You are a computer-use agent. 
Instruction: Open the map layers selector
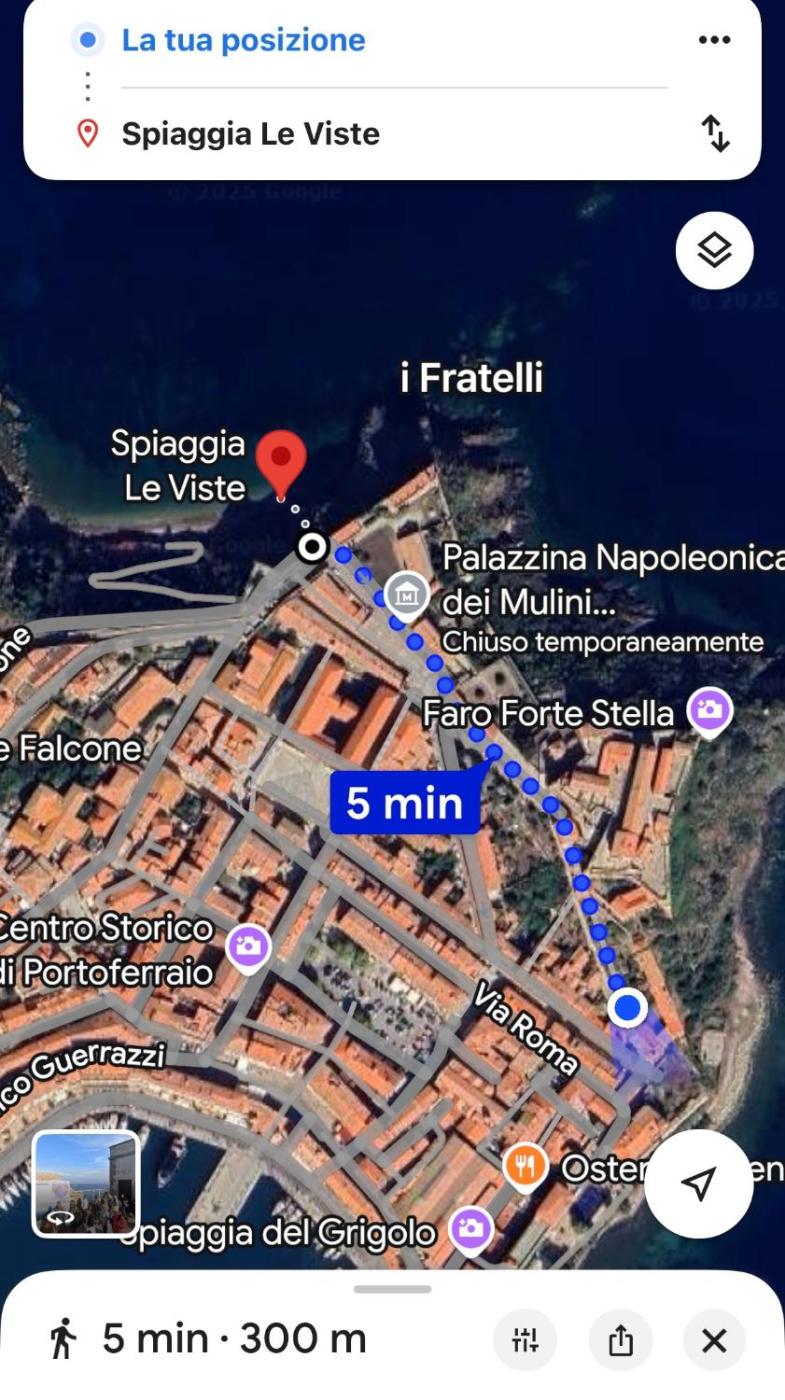point(714,250)
